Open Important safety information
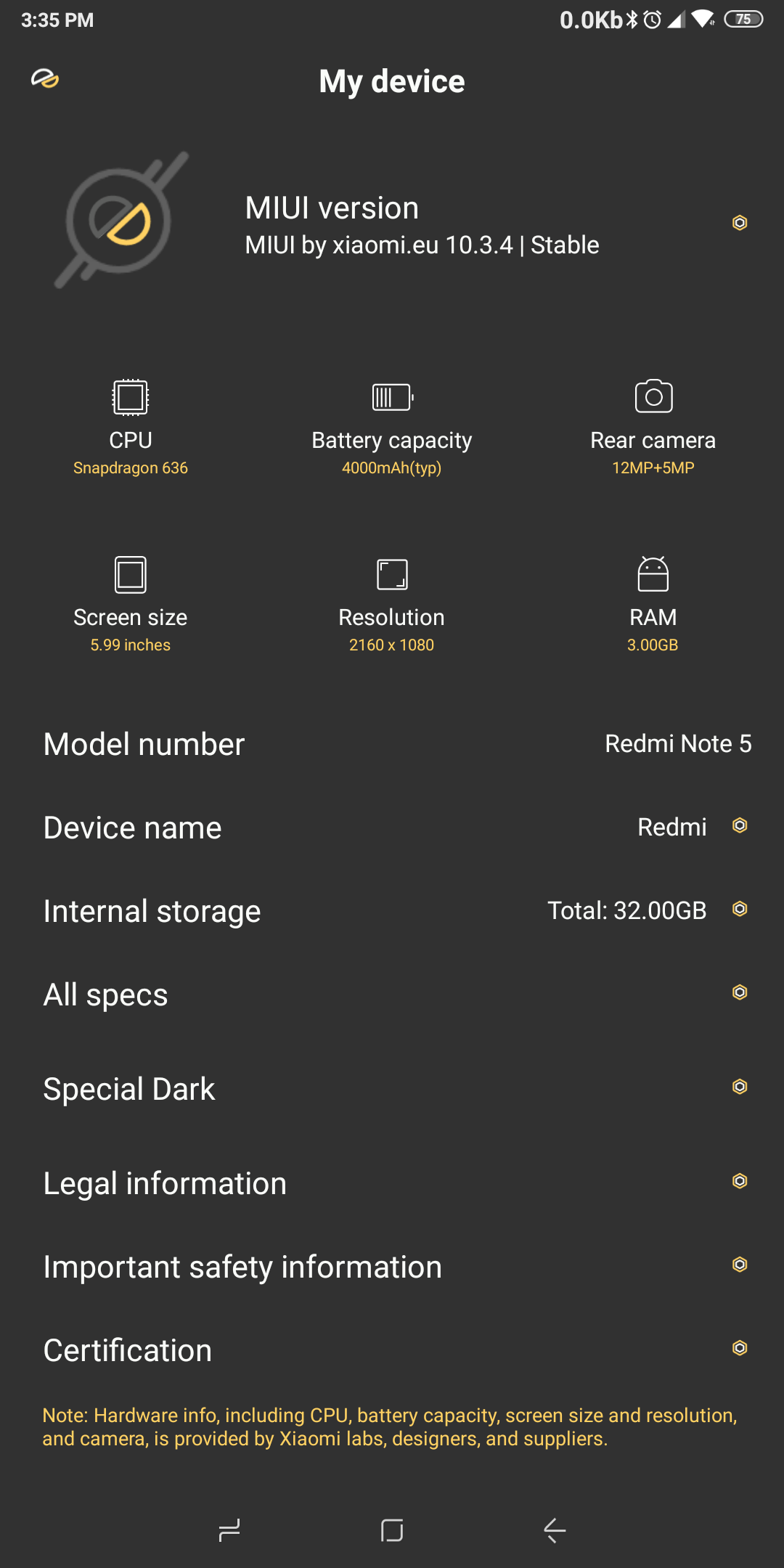 pyautogui.click(x=392, y=1266)
